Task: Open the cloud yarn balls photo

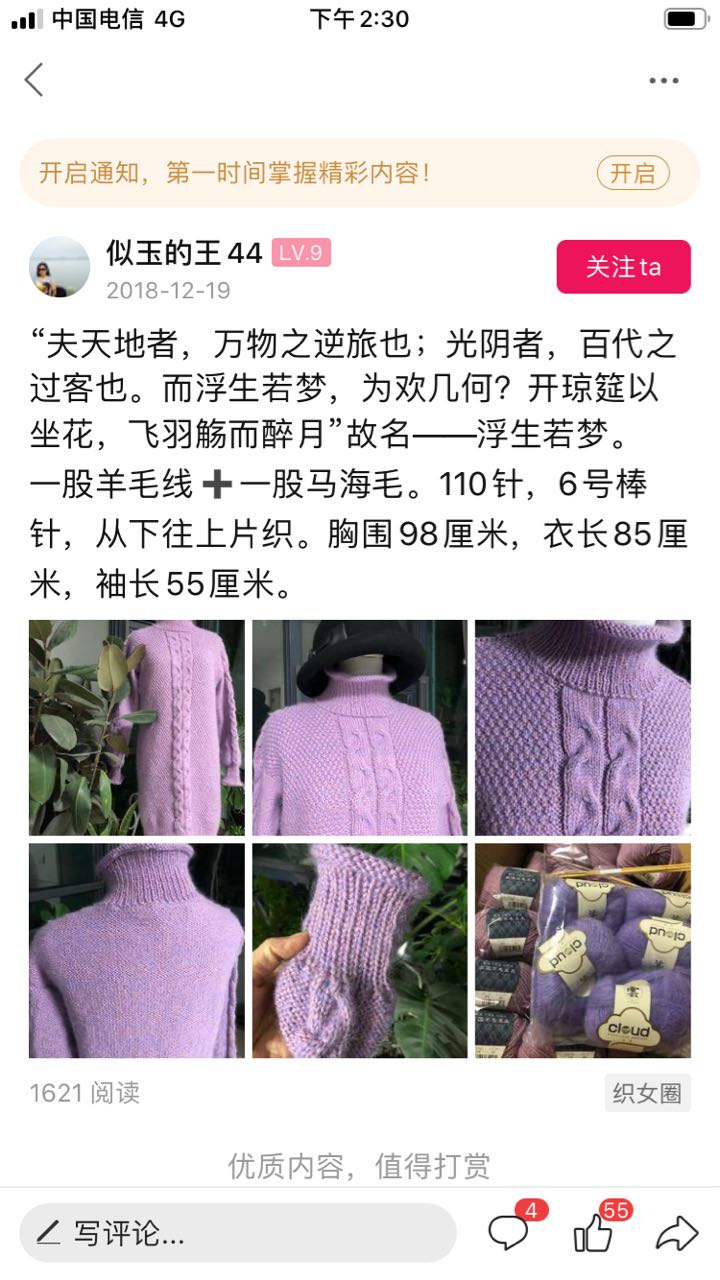Action: (582, 951)
